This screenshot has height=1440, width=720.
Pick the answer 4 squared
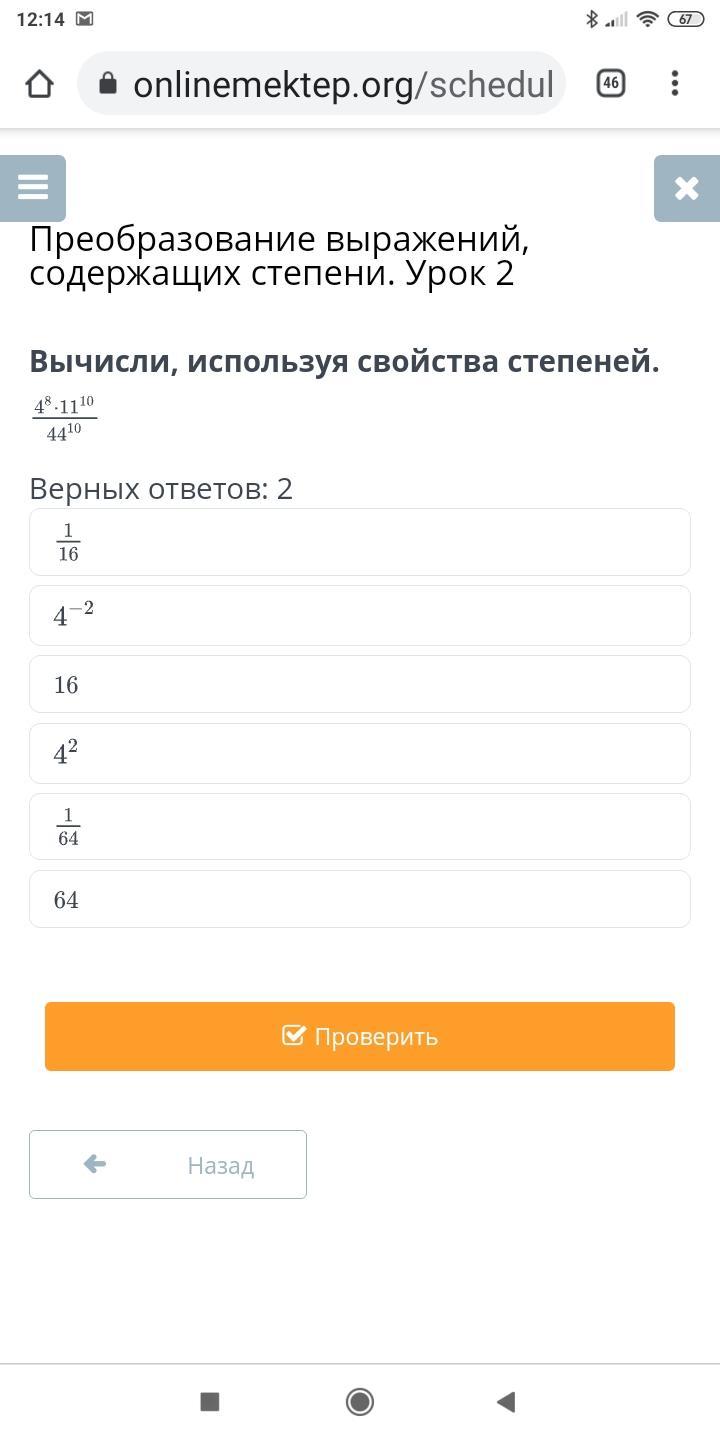pos(360,753)
